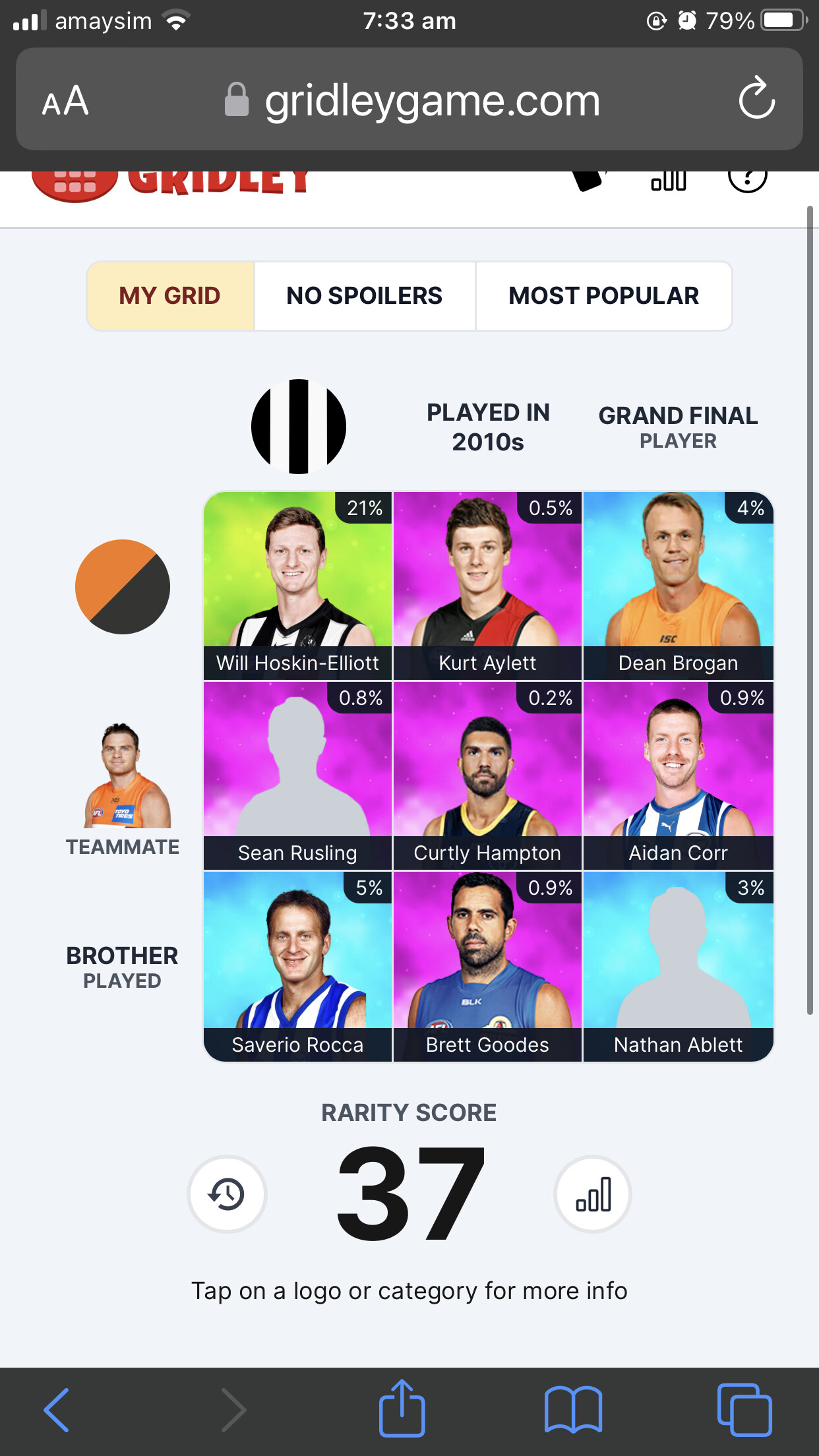Tap the BROTHER PLAYED category
This screenshot has height=1456, width=819.
pyautogui.click(x=123, y=967)
